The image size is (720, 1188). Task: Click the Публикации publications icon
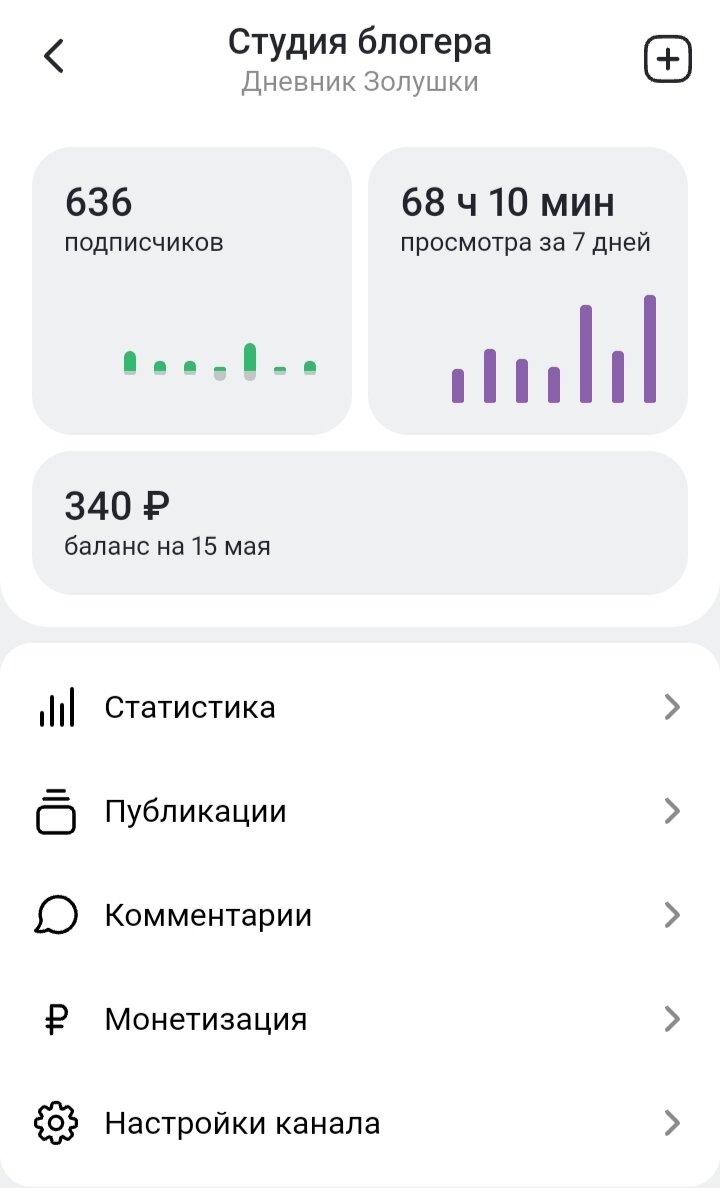point(58,811)
